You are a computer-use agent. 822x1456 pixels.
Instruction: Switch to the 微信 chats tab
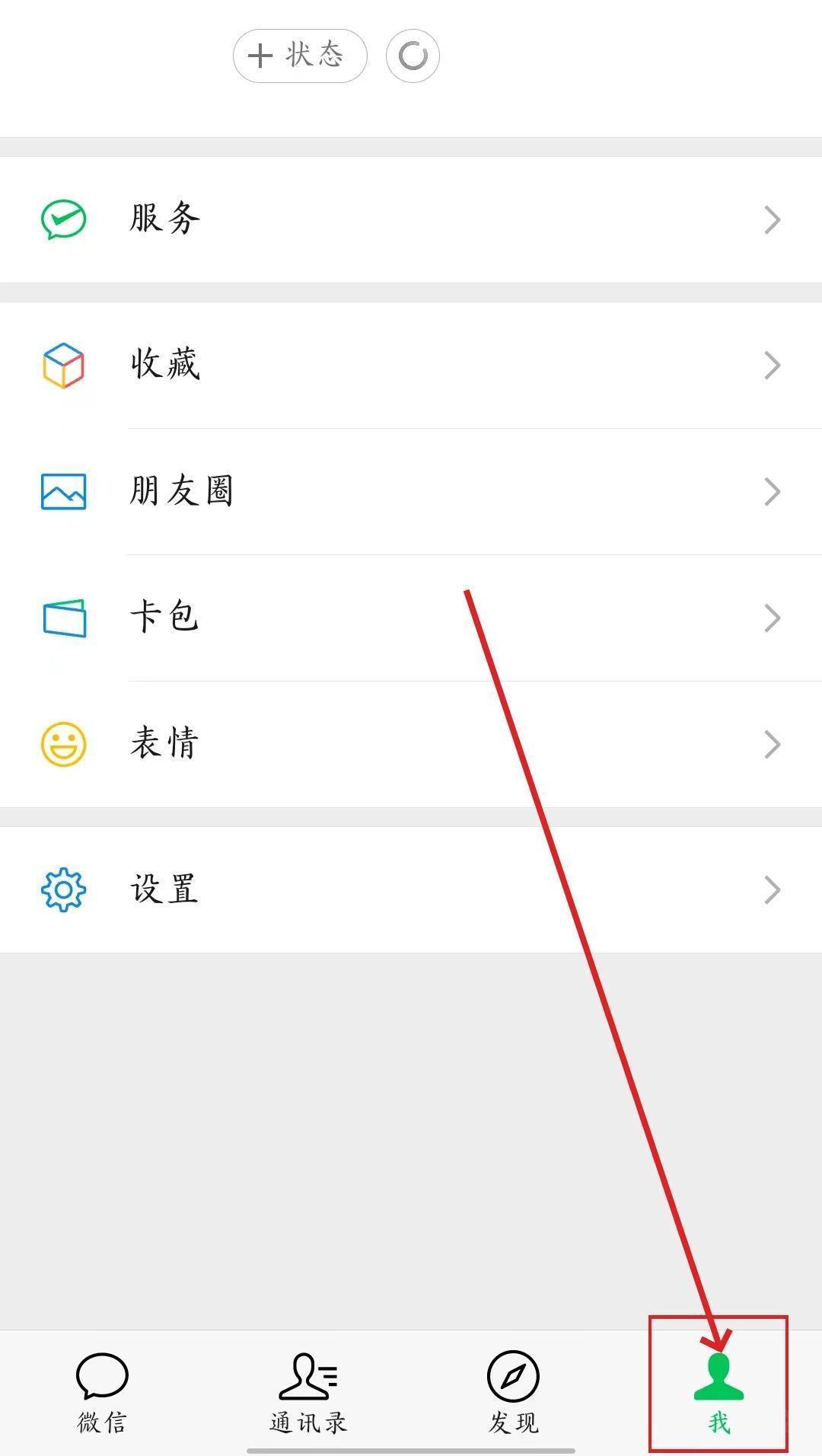point(102,1392)
